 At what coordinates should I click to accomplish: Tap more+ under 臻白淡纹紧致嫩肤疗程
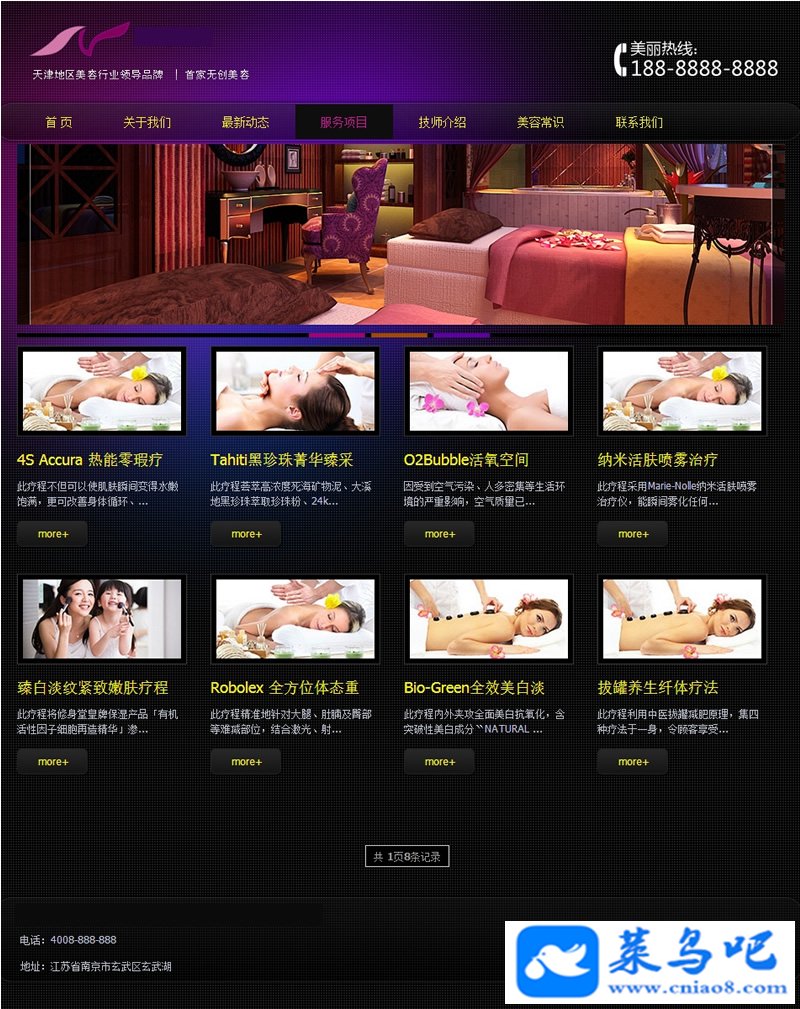52,762
